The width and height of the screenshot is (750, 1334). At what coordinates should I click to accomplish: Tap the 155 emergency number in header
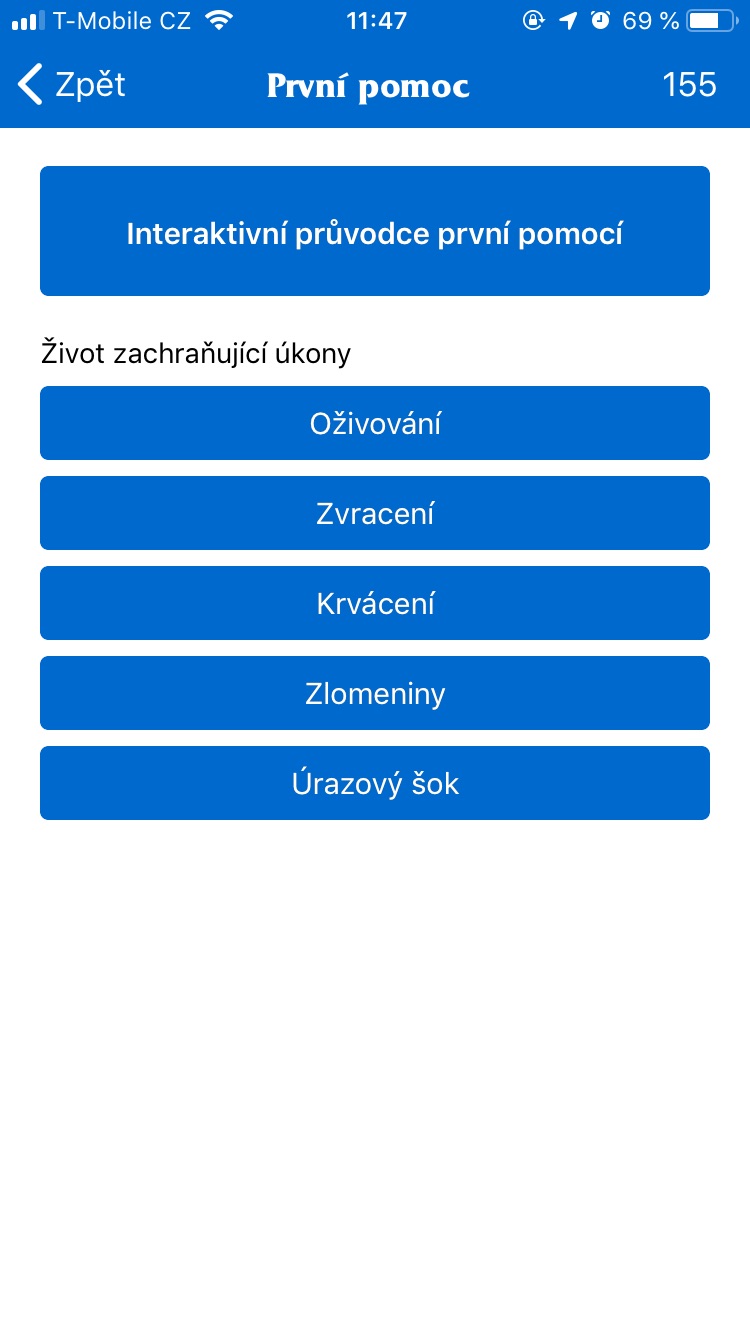click(x=689, y=85)
